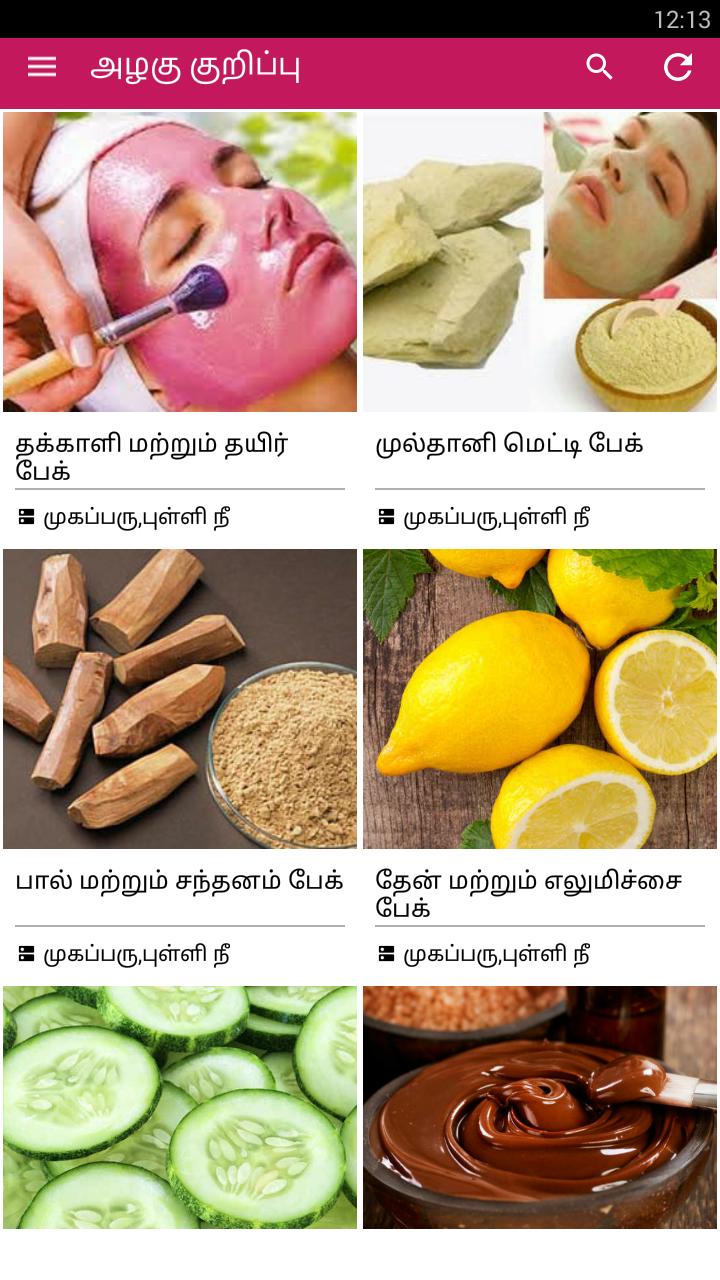The width and height of the screenshot is (720, 1280).
Task: Tap the multani mitti clay thumbnail
Action: click(x=540, y=262)
